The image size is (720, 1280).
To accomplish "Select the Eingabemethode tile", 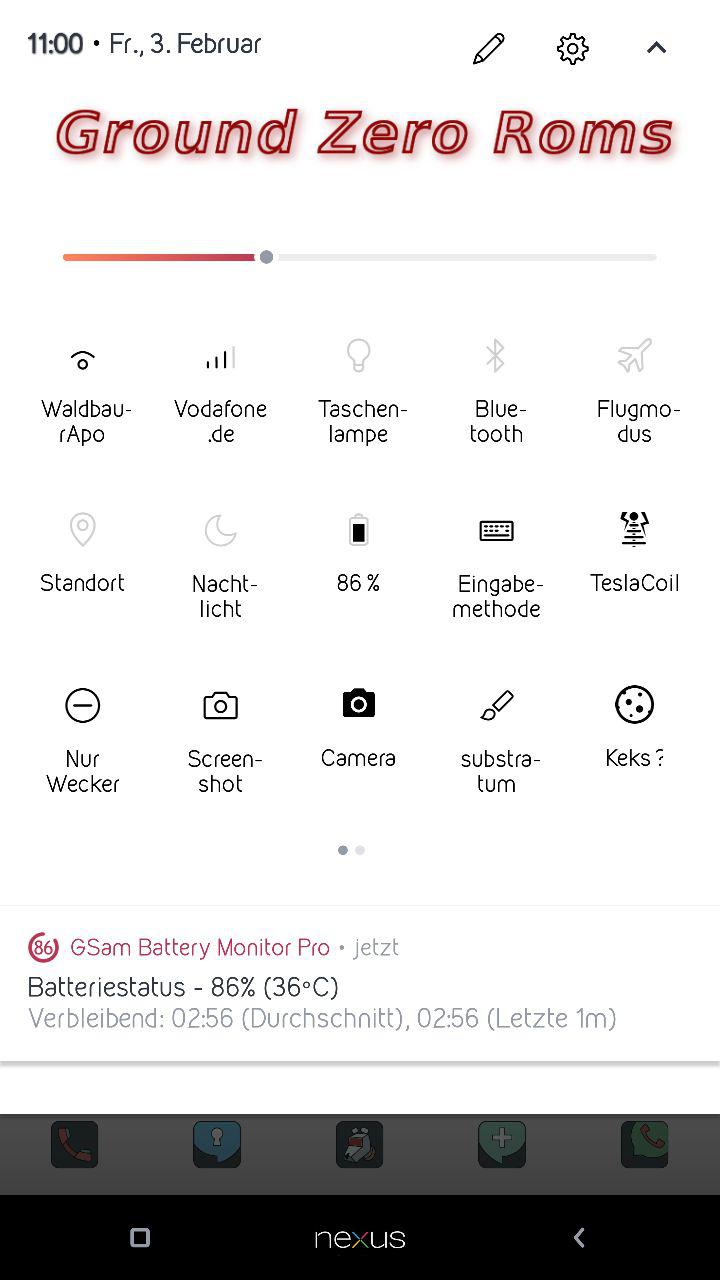I will (x=496, y=531).
